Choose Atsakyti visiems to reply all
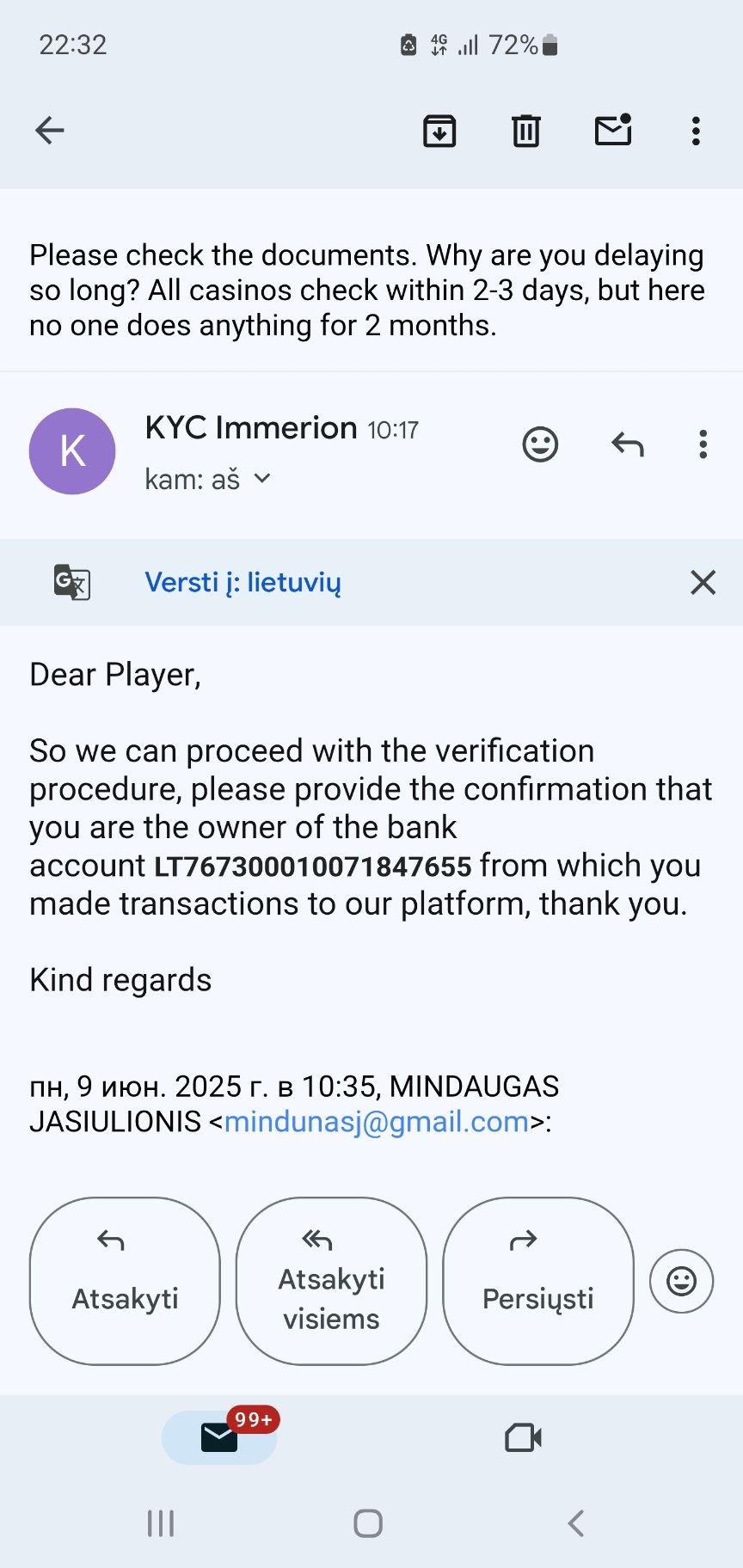The image size is (743, 1568). (331, 1281)
